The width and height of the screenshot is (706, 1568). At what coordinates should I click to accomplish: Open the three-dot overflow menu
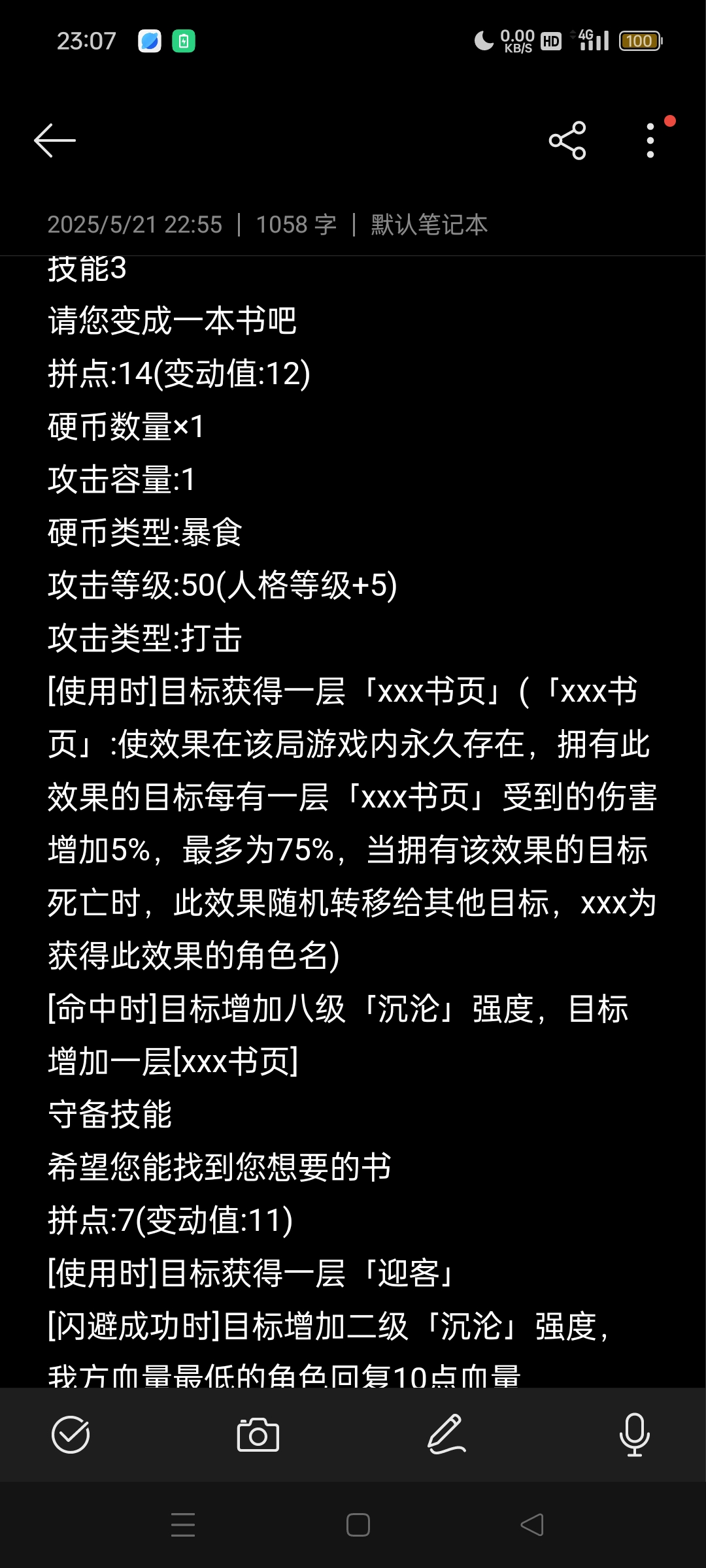650,140
